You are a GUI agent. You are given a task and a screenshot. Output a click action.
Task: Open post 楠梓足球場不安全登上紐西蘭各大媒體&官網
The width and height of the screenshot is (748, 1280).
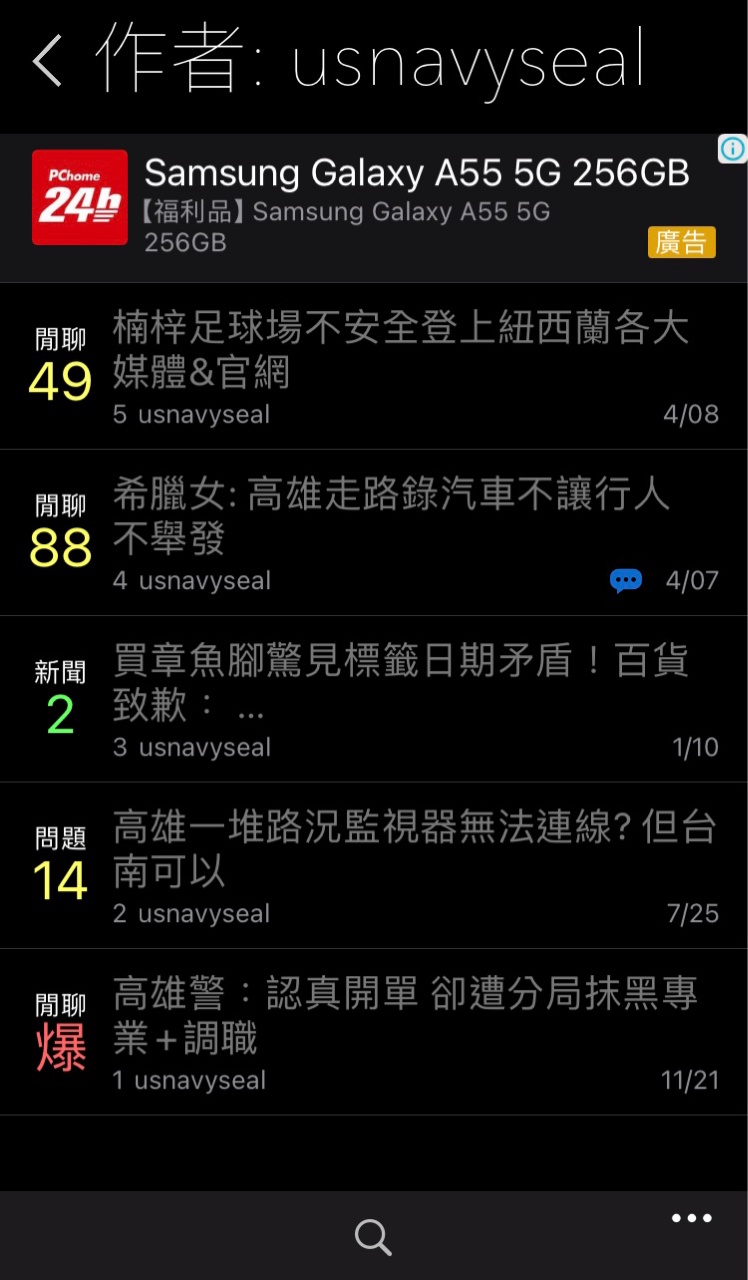coord(400,350)
